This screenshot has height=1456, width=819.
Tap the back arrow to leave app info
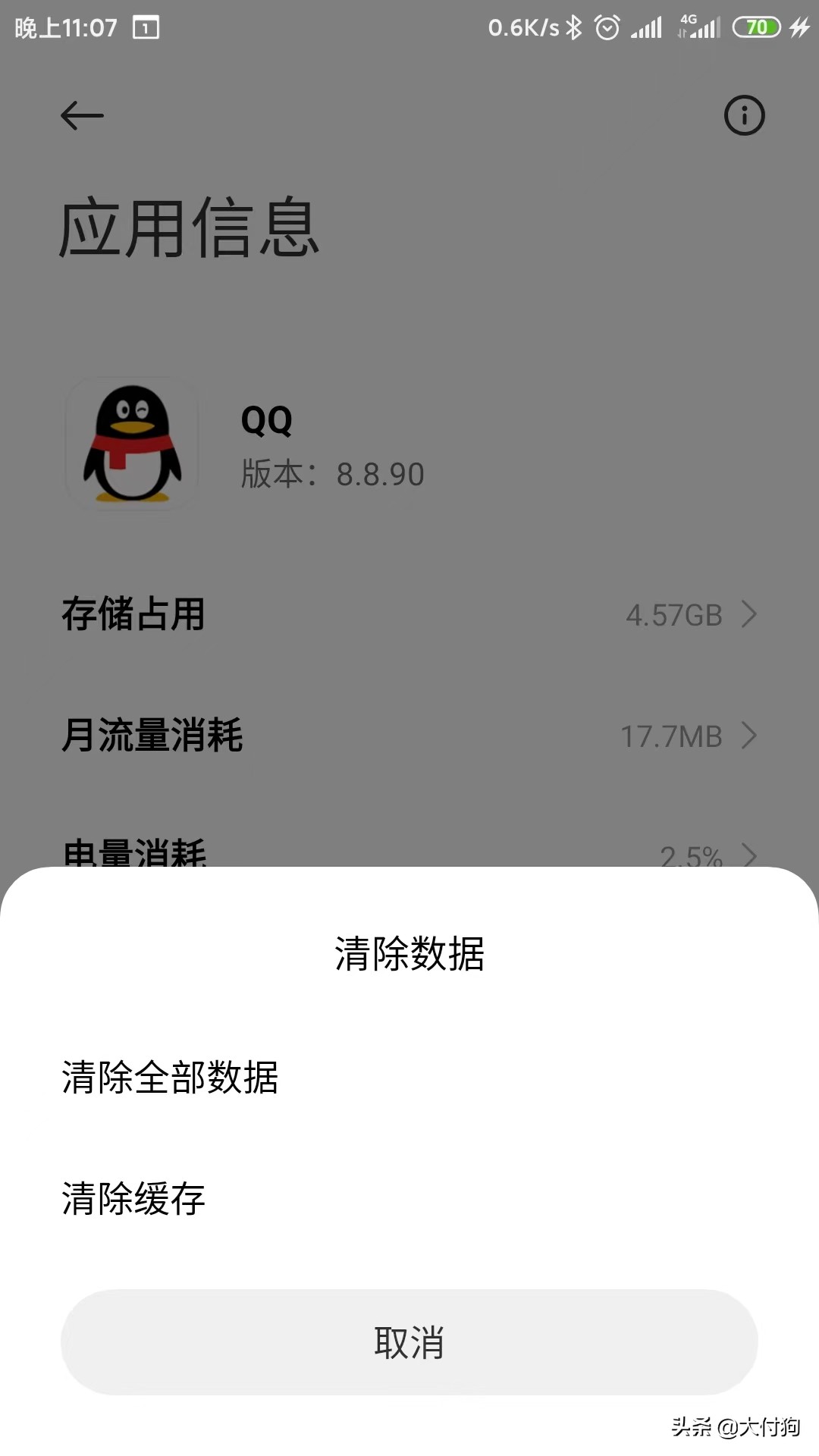(x=82, y=115)
